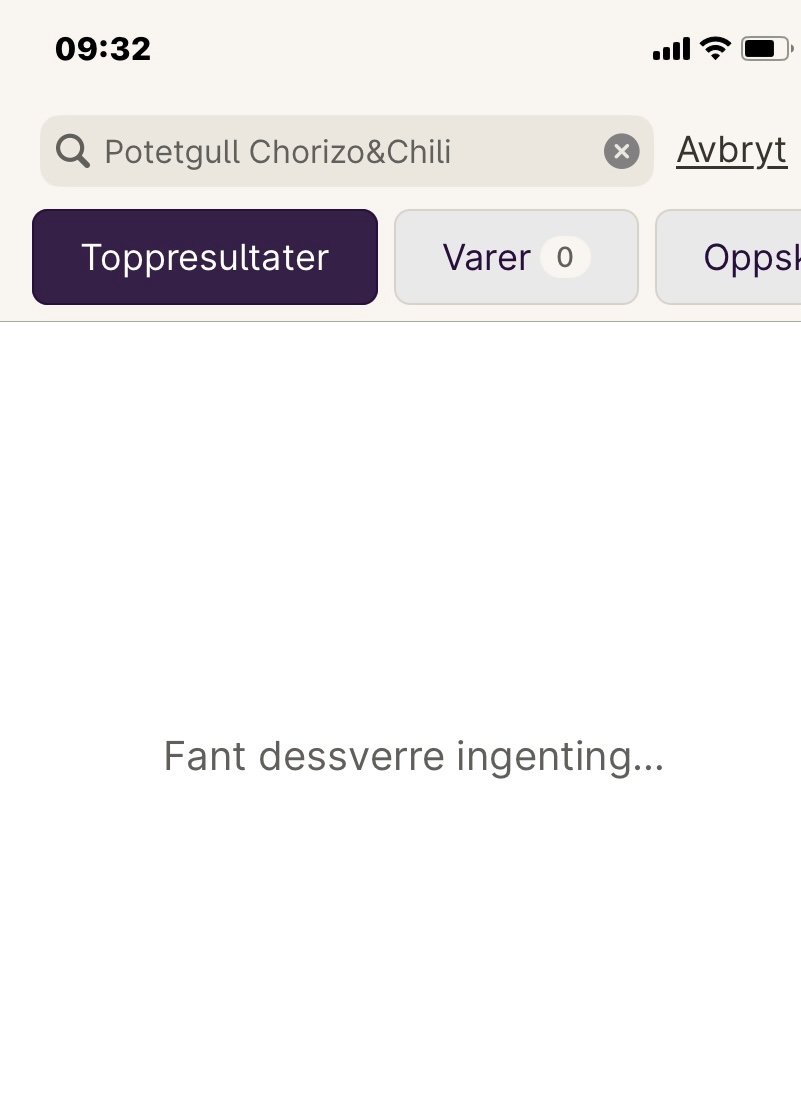Cancel the search with Avbryt
Screen dimensions: 801x1111
[731, 150]
